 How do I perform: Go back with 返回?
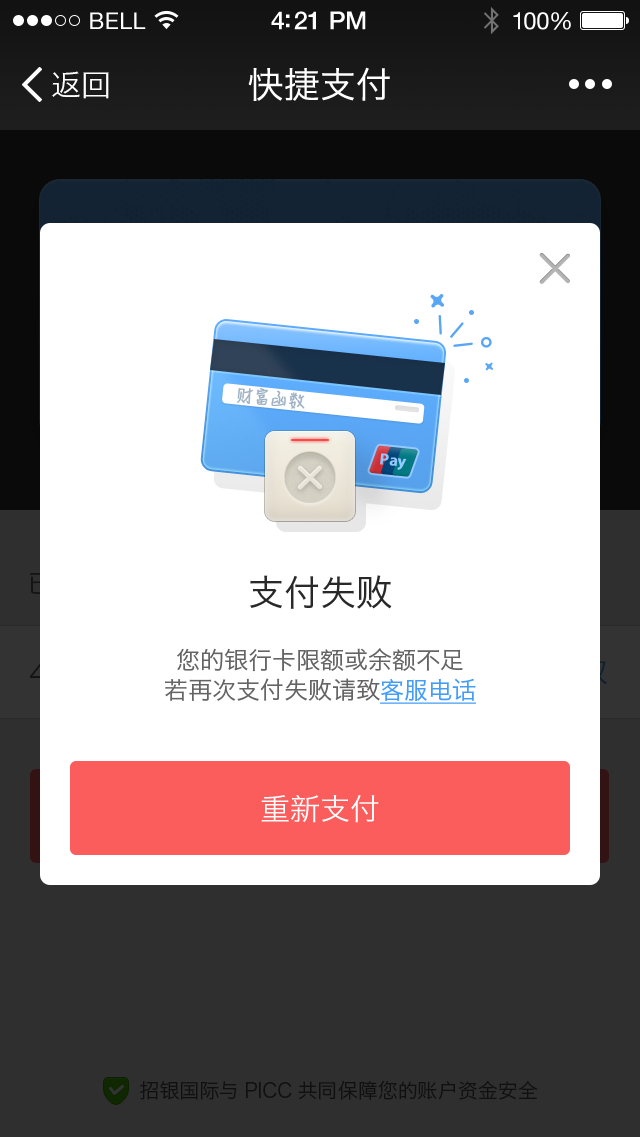tap(65, 85)
